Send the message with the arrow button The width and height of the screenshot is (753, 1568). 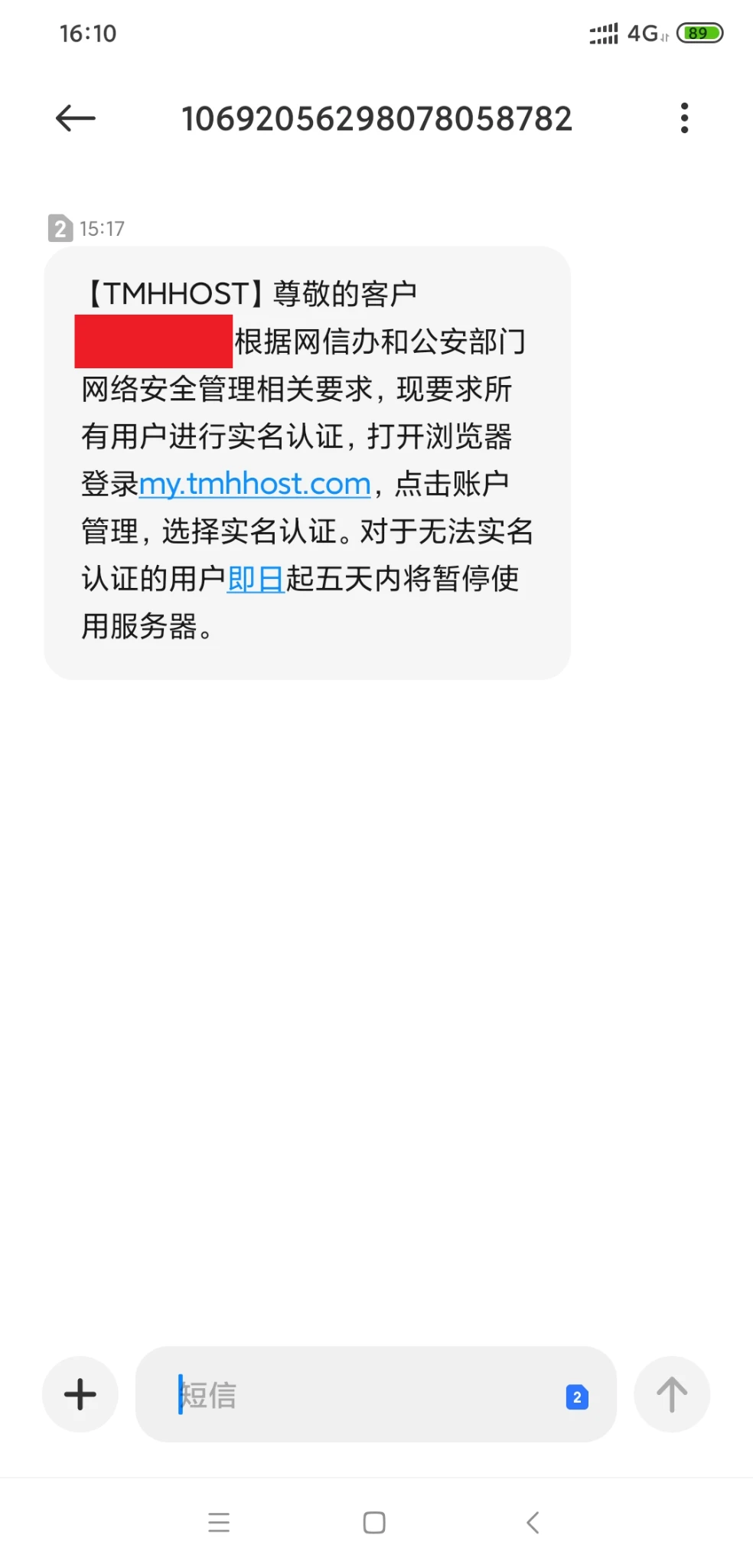(x=672, y=1394)
